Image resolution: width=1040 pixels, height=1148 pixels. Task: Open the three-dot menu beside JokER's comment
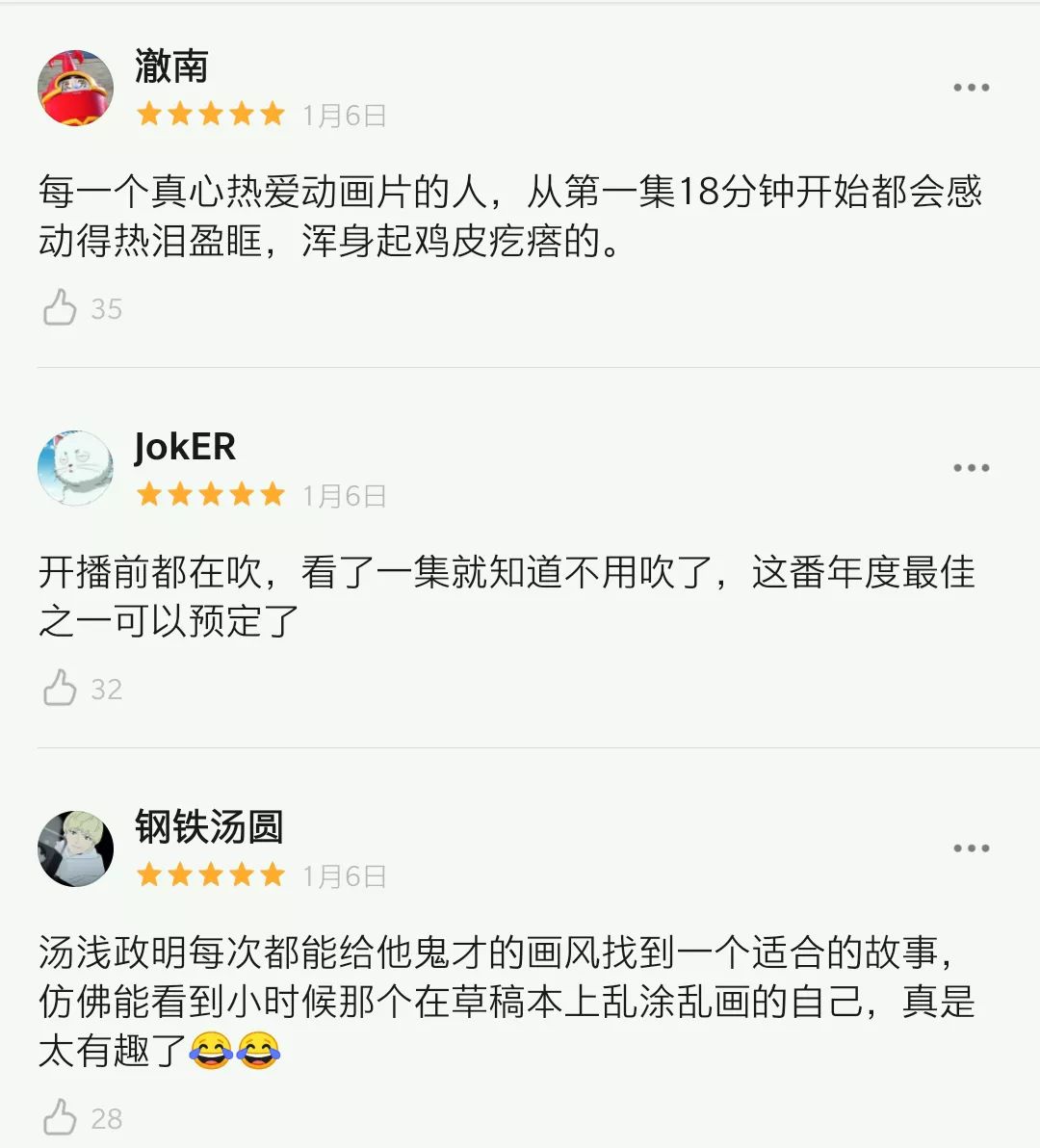(972, 468)
